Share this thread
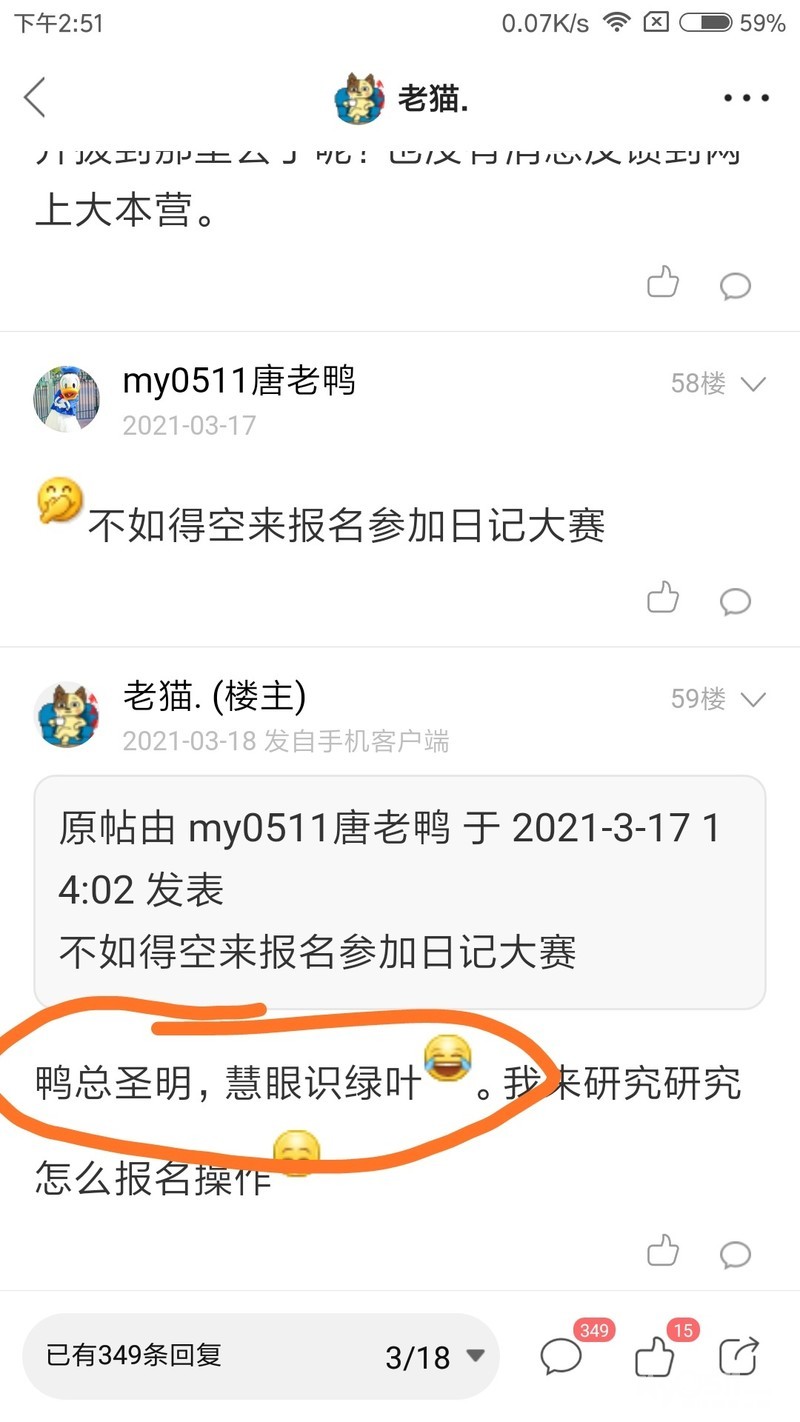The image size is (800, 1422). [x=739, y=1357]
